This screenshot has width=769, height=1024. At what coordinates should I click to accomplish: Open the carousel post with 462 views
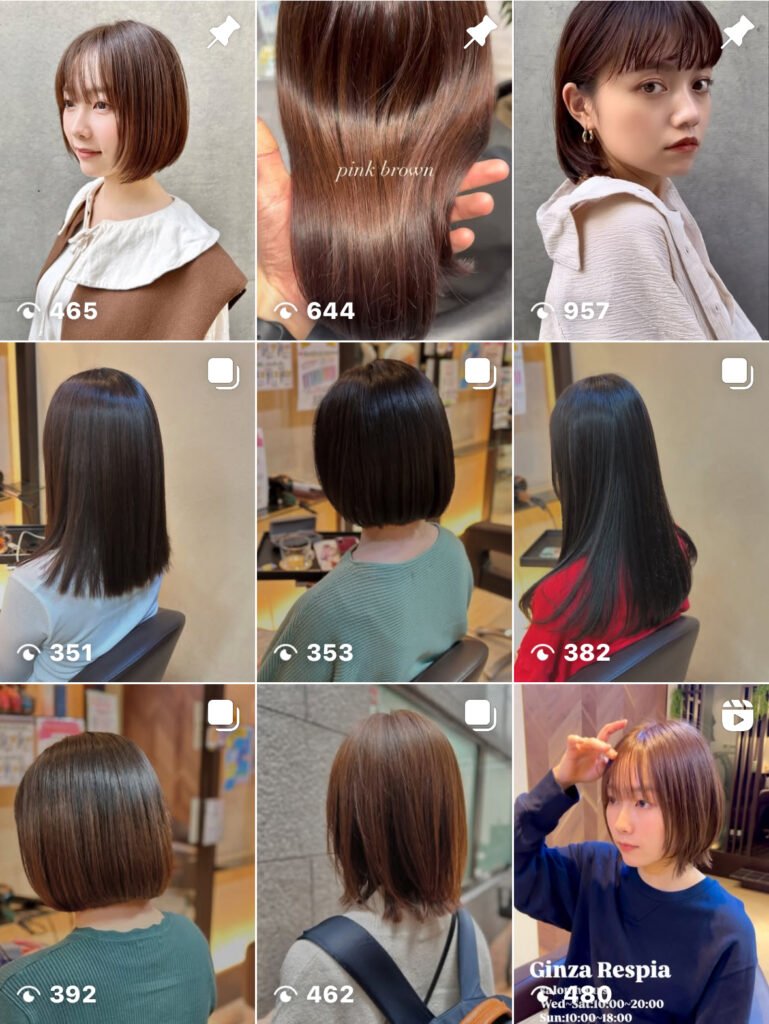pyautogui.click(x=384, y=854)
